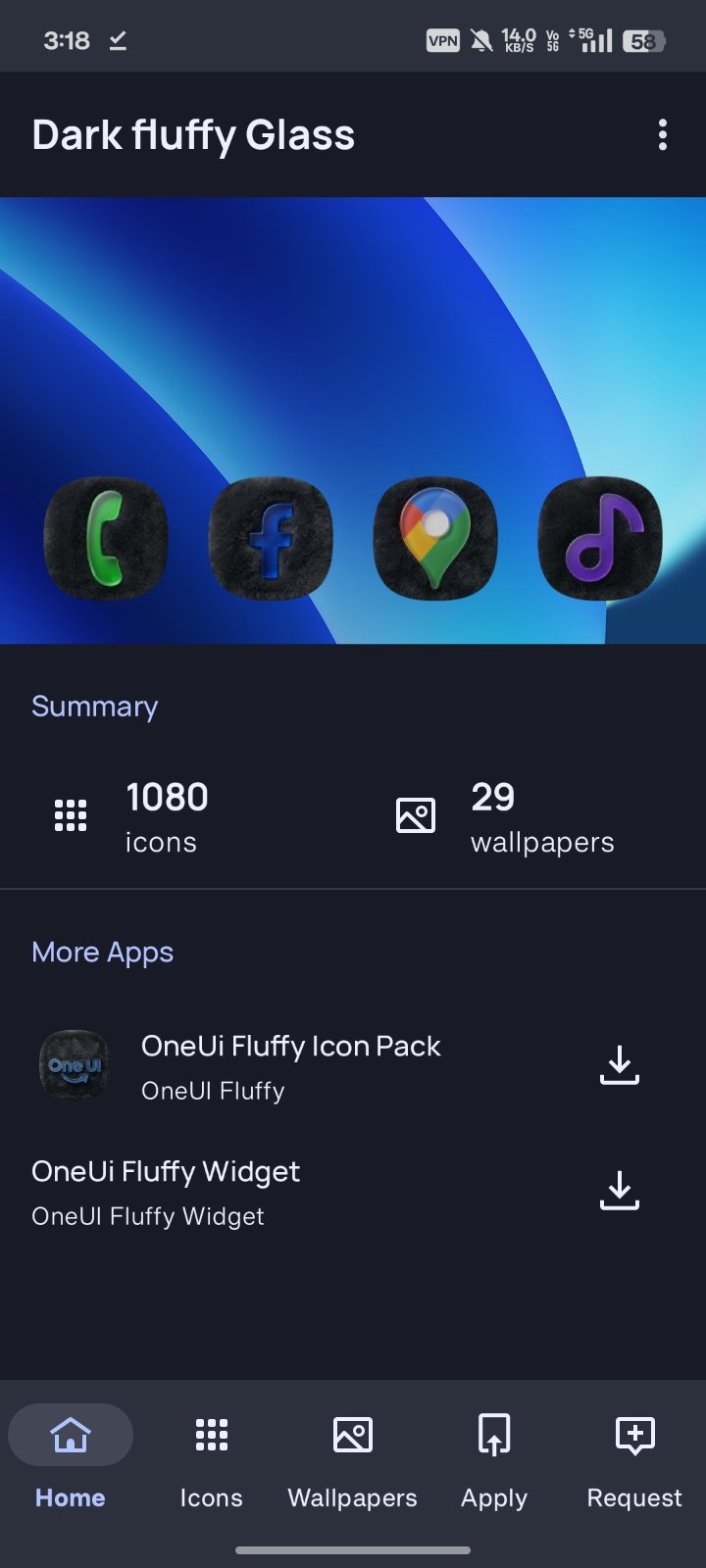
Task: Download OneUi Fluffy Icon Pack
Action: (x=619, y=1065)
